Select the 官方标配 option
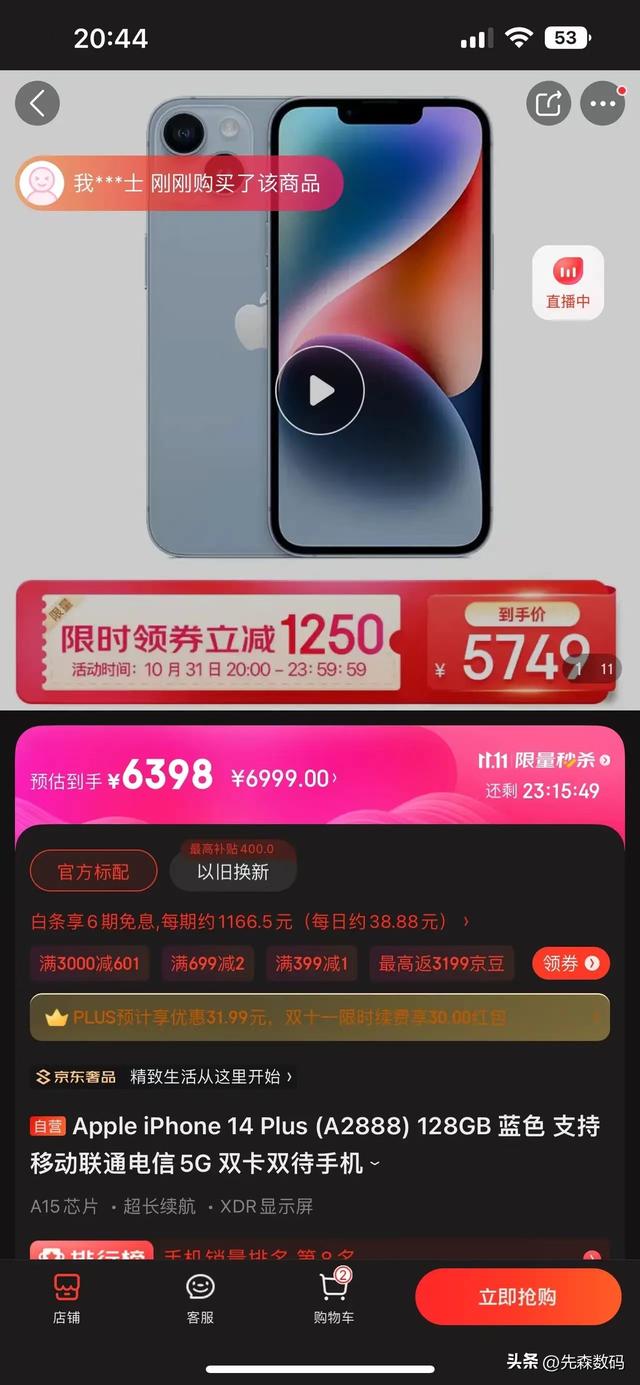 94,871
